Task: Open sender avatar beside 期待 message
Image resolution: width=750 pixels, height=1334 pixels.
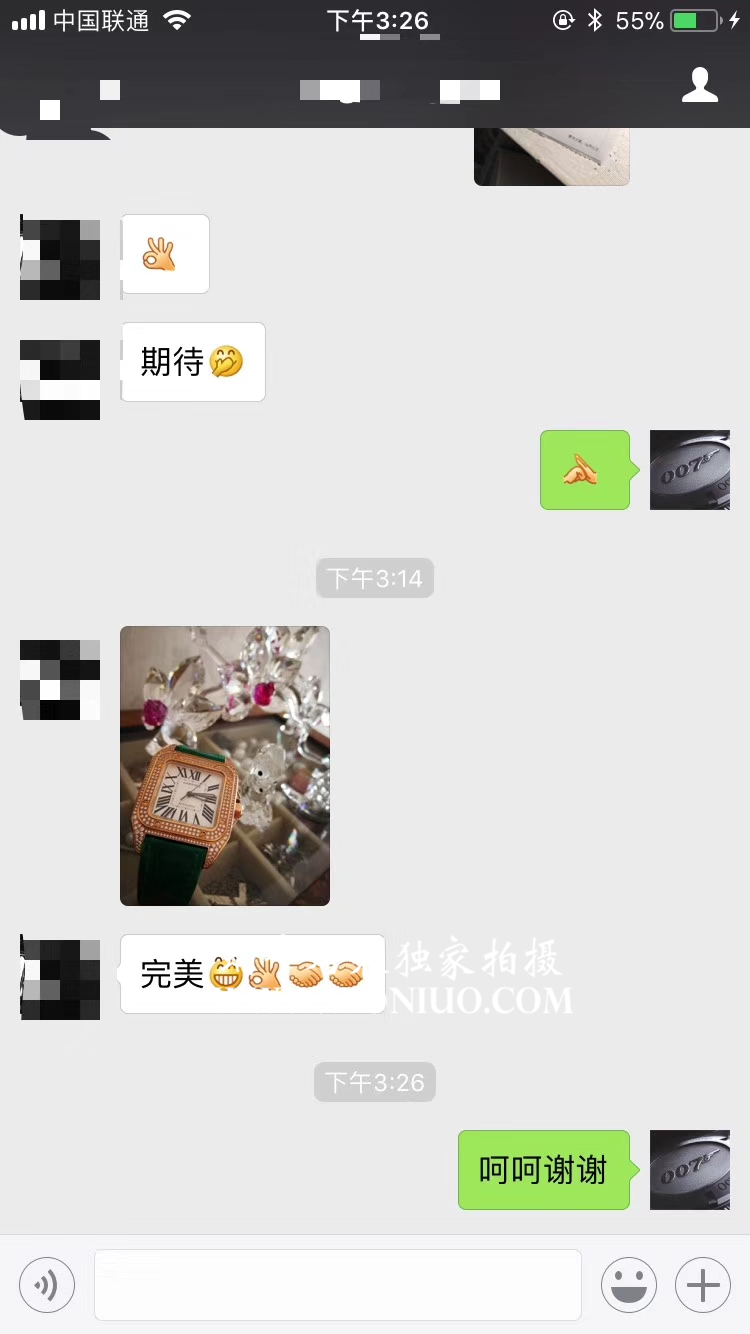Action: (x=60, y=380)
